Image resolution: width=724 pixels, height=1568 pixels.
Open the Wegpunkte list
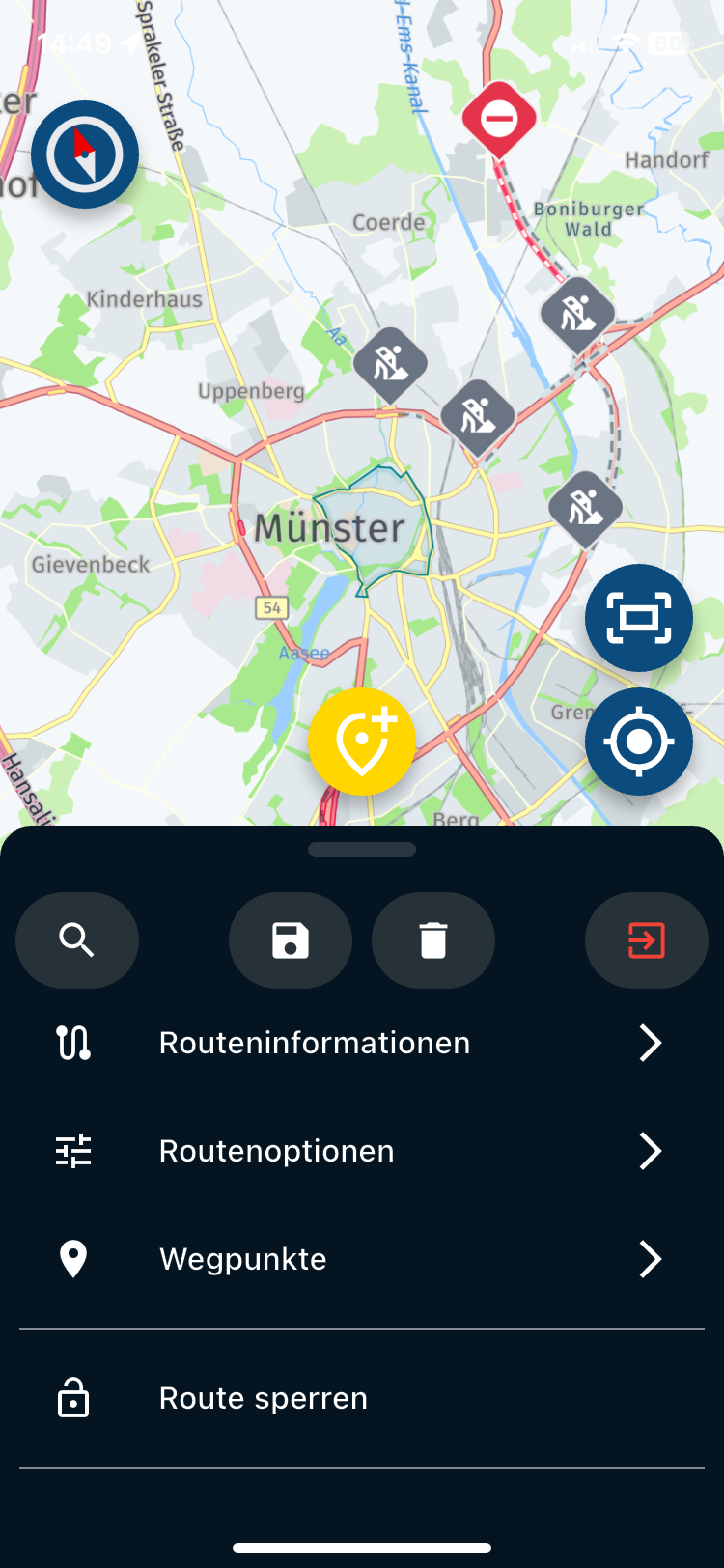pos(362,1259)
